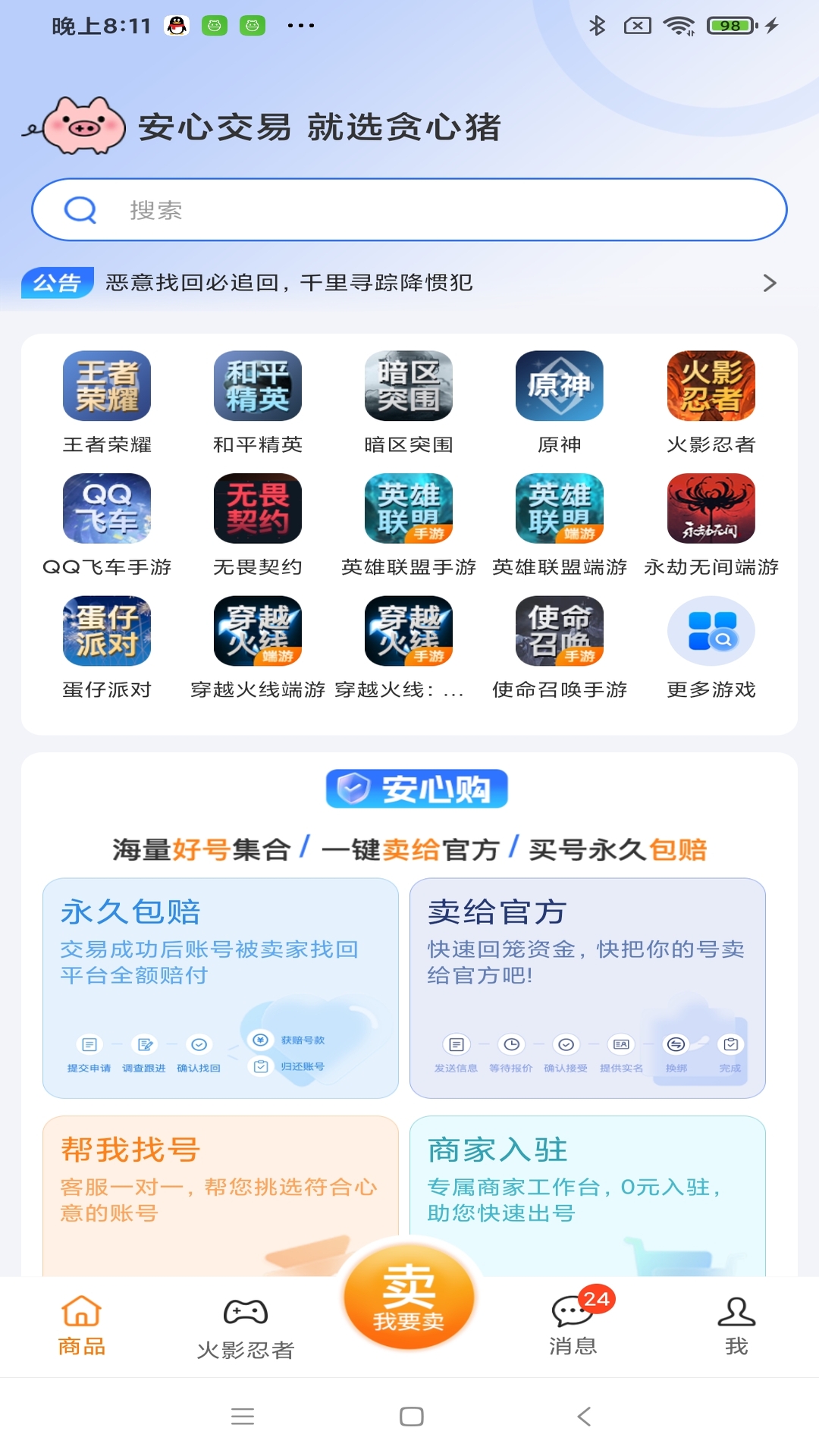Screen dimensions: 819x1456
Task: Tap 更多游戏 to see more games
Action: (711, 648)
